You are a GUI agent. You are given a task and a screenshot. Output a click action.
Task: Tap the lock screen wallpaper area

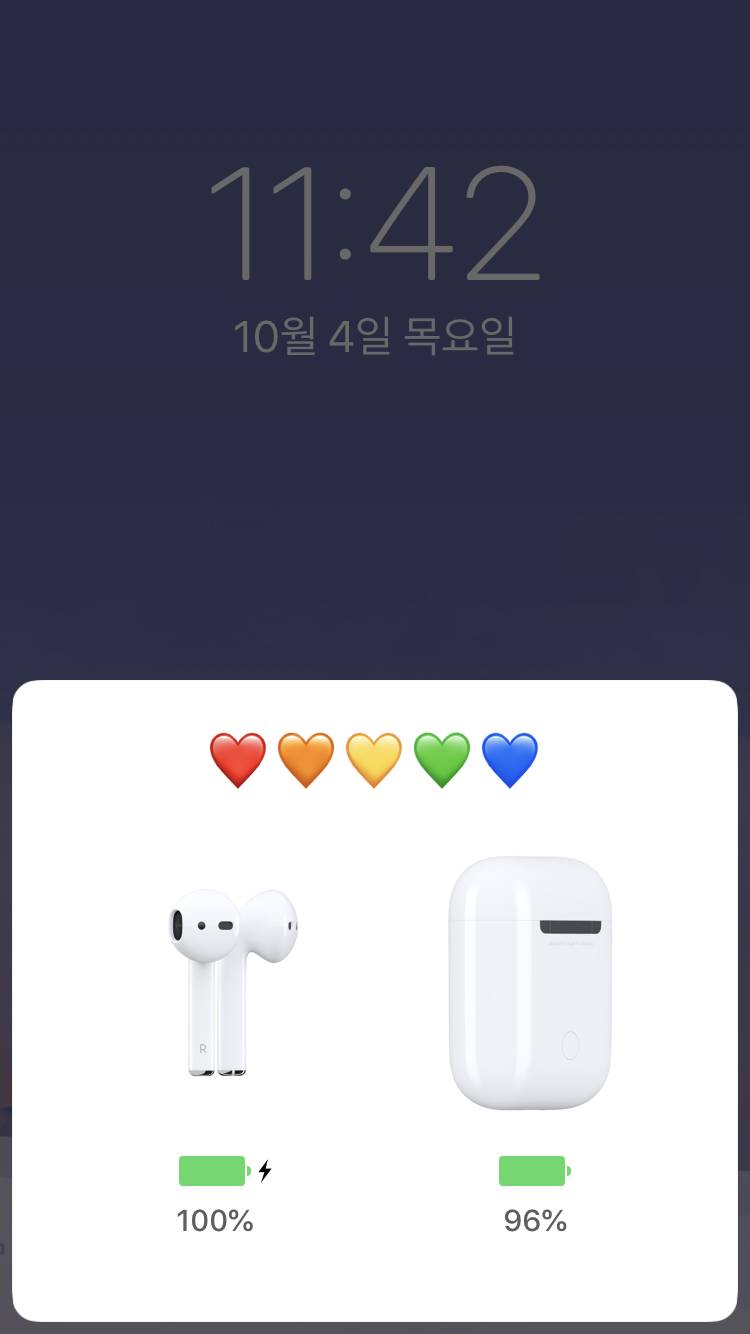[x=375, y=500]
